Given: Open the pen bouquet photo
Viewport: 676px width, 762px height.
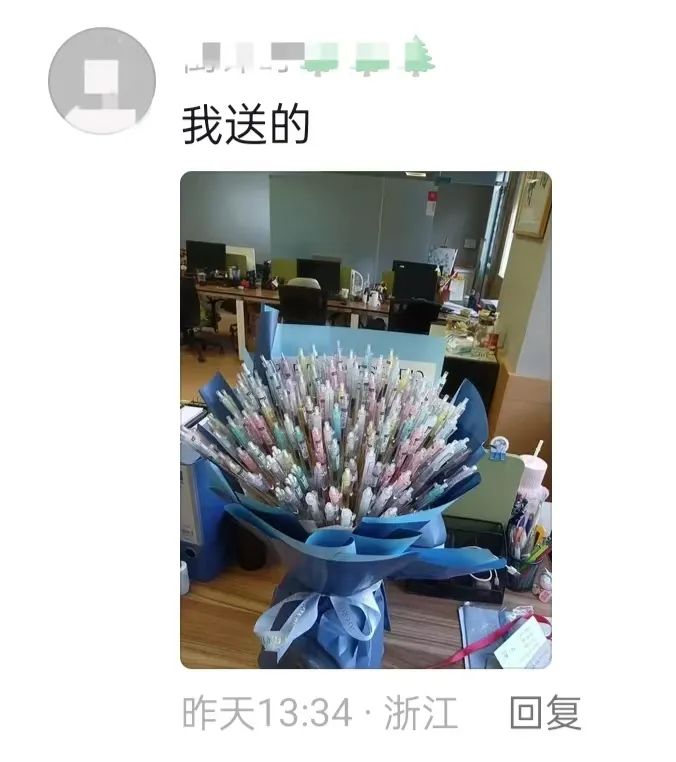Looking at the screenshot, I should pos(365,419).
